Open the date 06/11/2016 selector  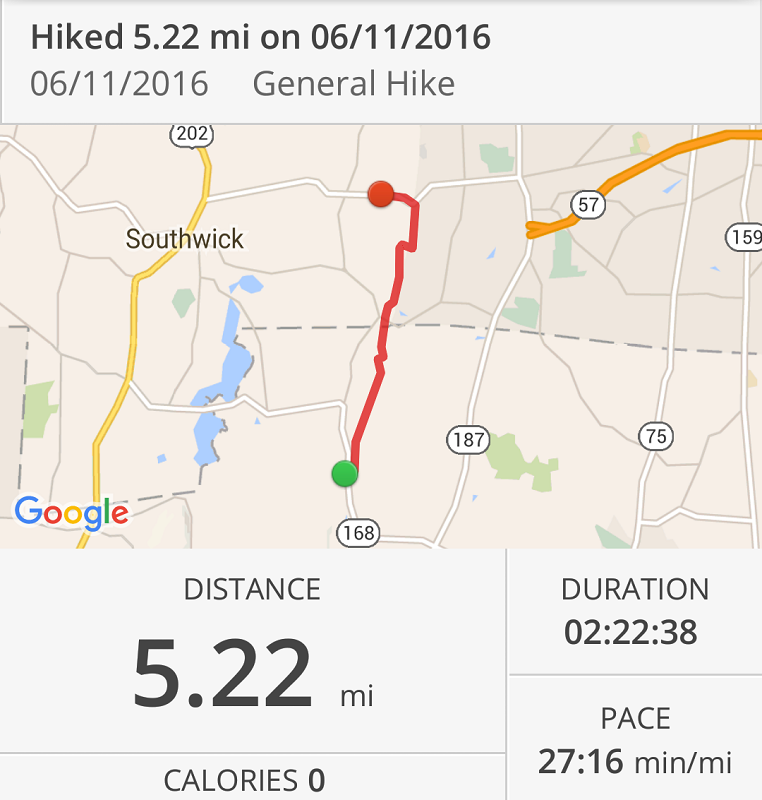point(119,84)
